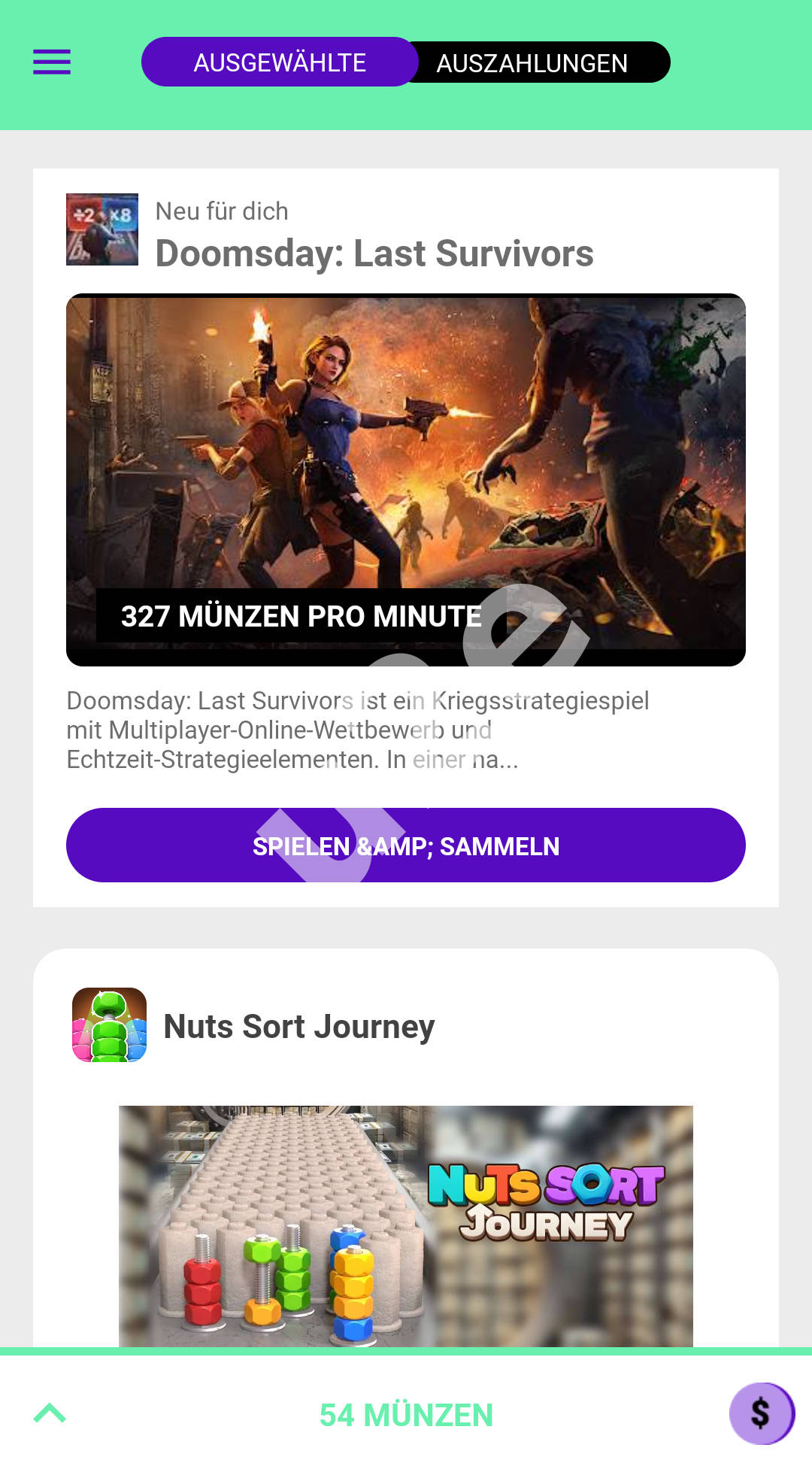812x1457 pixels.
Task: Open the purple dollar payout icon
Action: click(x=761, y=1413)
